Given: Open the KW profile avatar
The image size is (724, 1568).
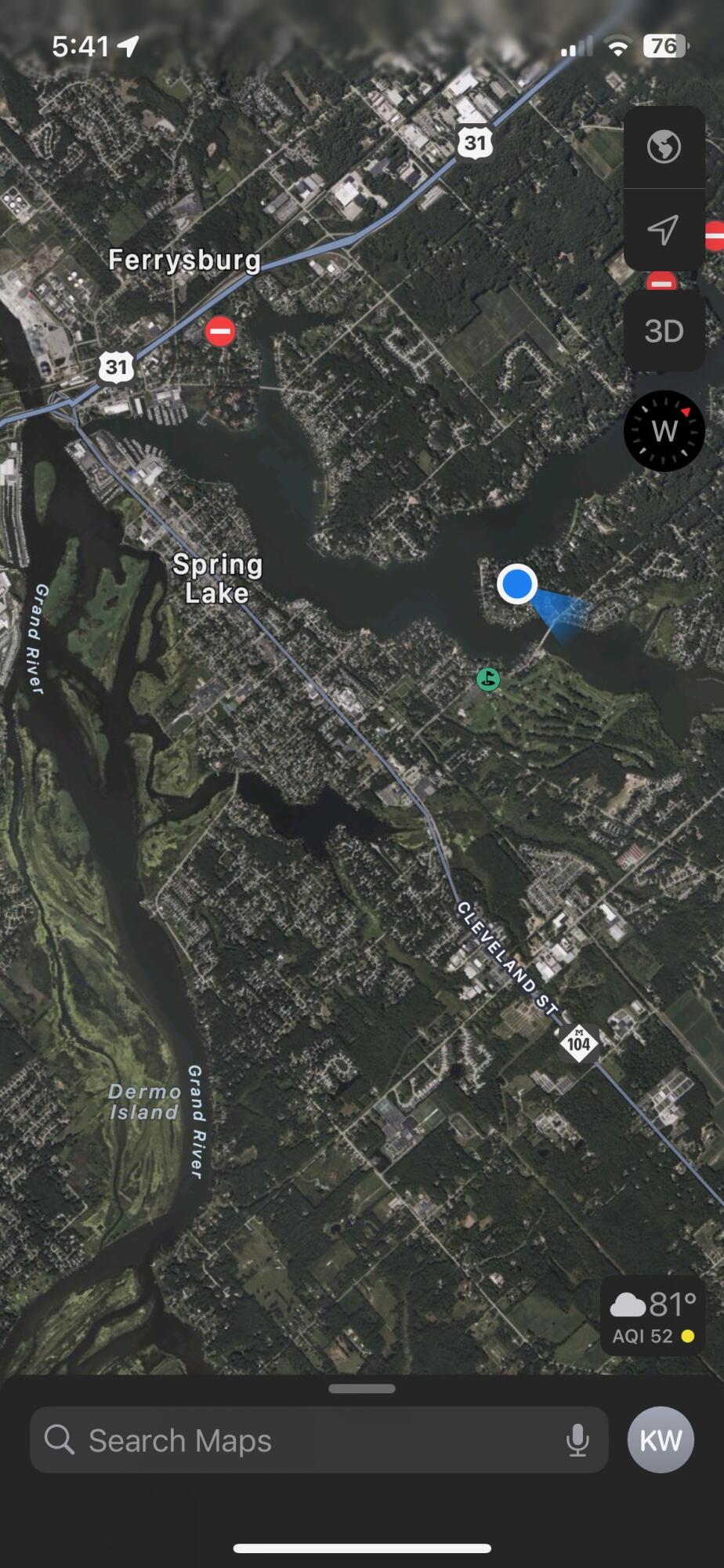Looking at the screenshot, I should tap(660, 1440).
